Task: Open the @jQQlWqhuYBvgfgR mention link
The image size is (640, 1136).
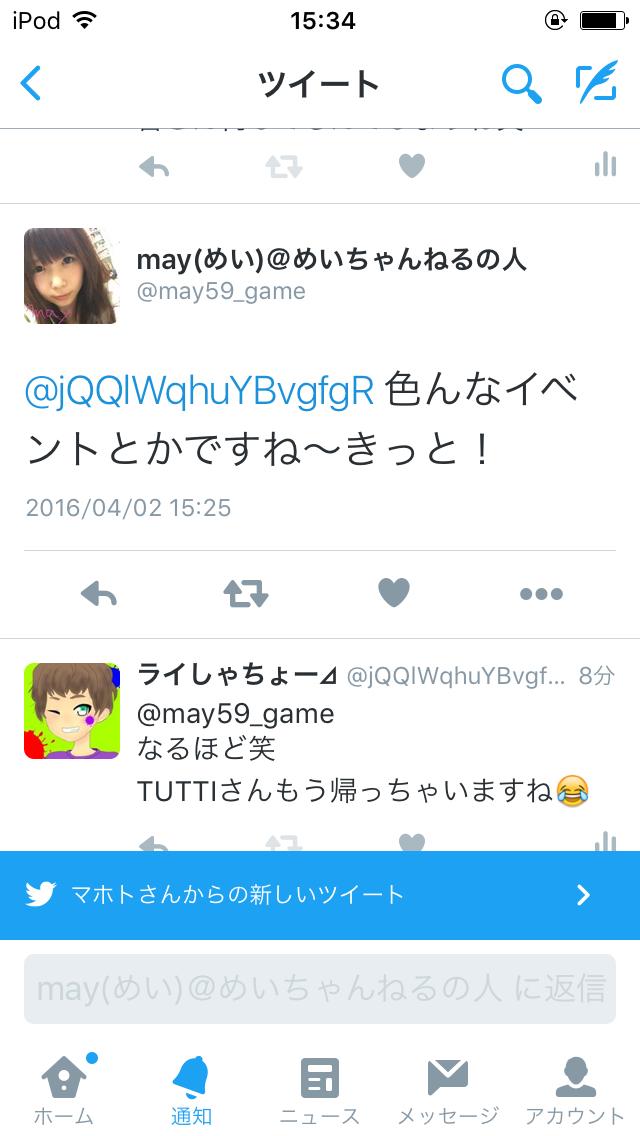Action: (200, 391)
